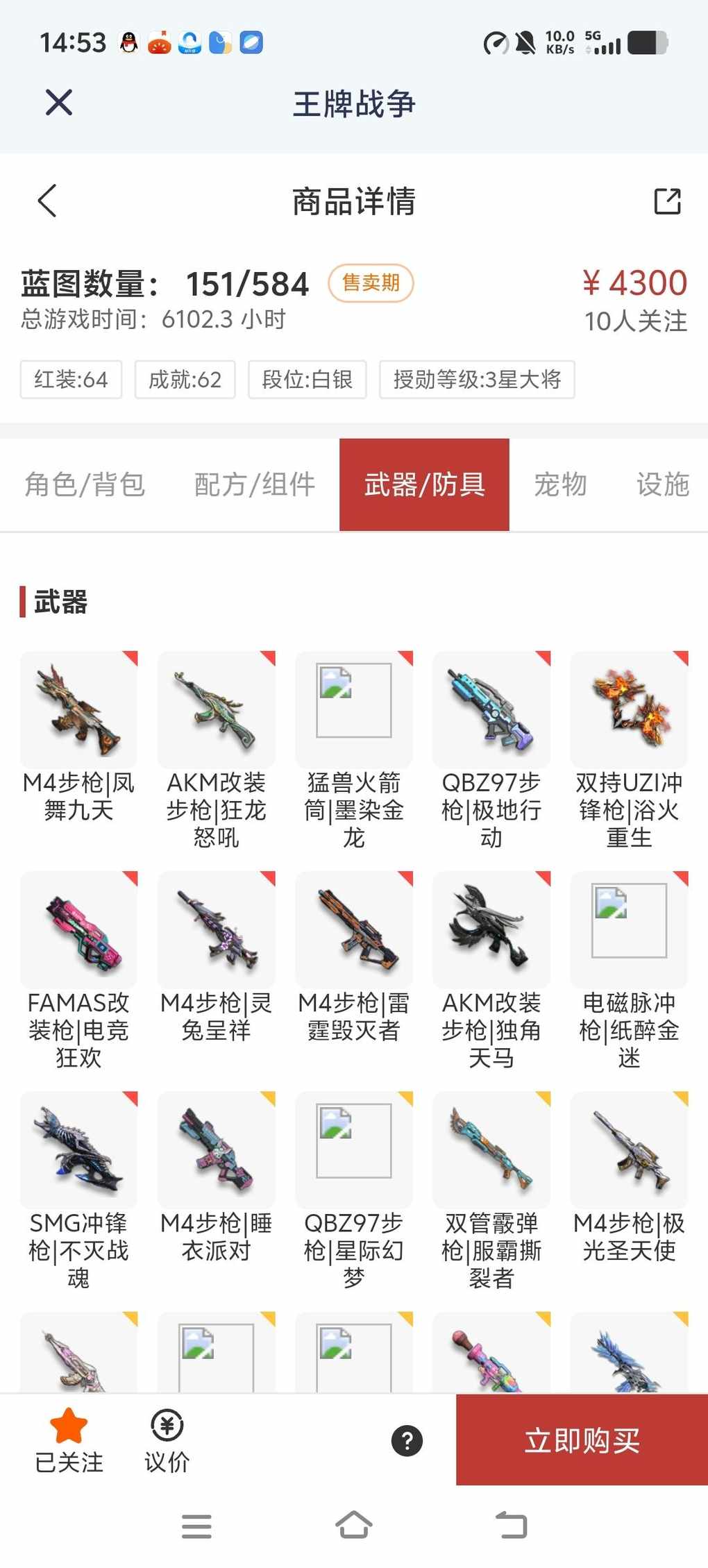View FAMAS改装枪|电竞狂欢 weapon
This screenshot has width=708, height=1568.
(79, 930)
